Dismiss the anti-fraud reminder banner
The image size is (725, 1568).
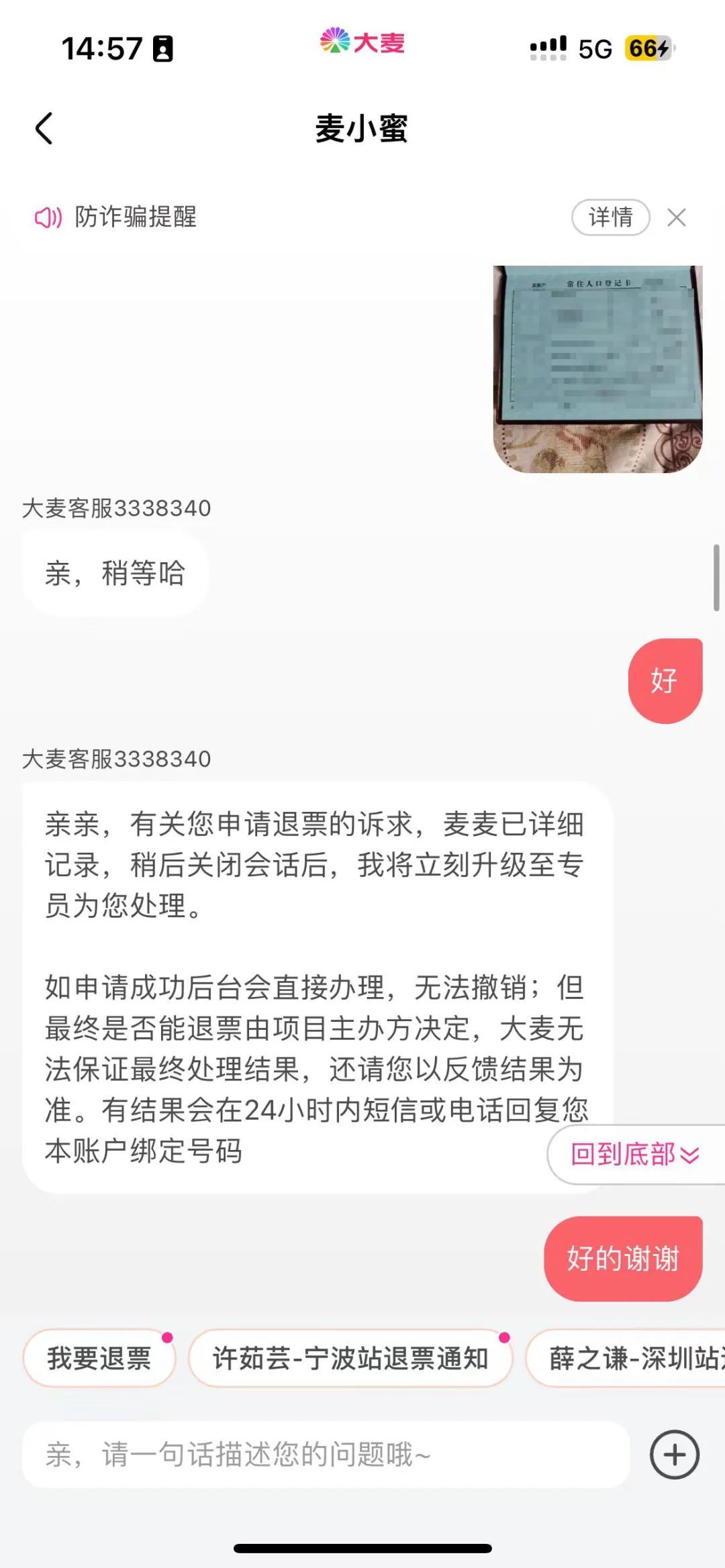click(x=677, y=217)
